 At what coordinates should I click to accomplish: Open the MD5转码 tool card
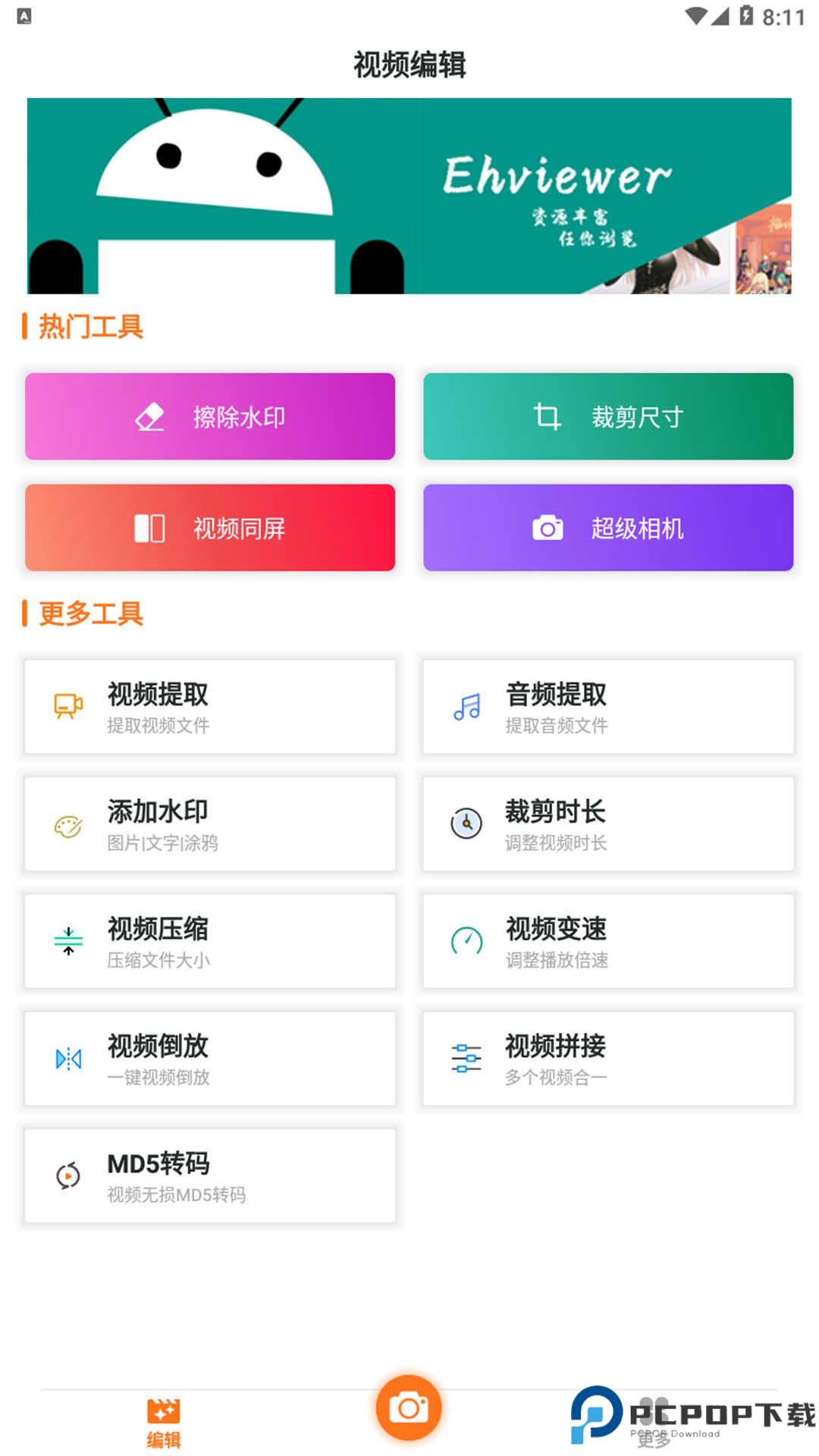click(x=209, y=1176)
